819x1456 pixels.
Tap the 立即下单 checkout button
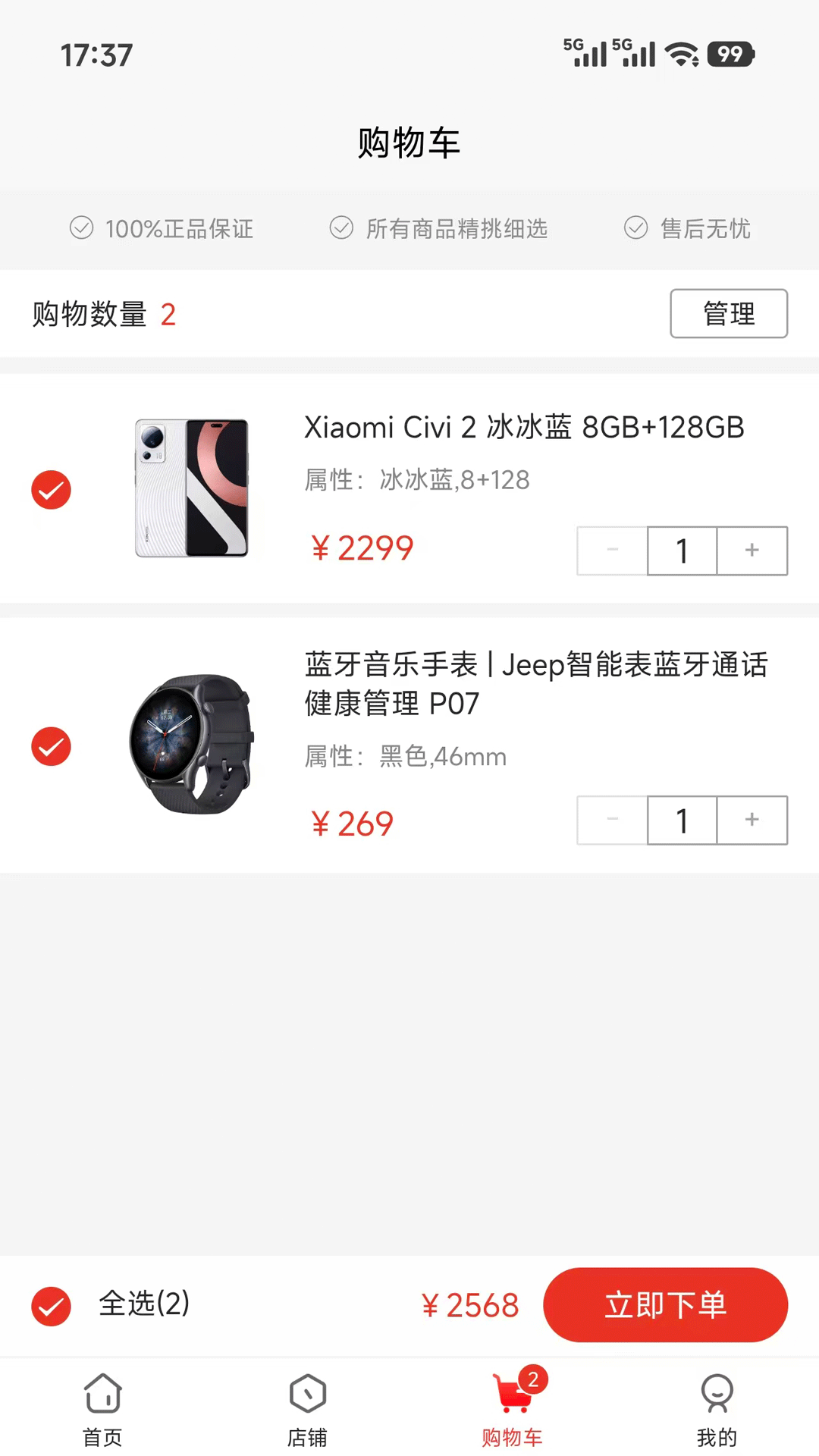pyautogui.click(x=665, y=1305)
